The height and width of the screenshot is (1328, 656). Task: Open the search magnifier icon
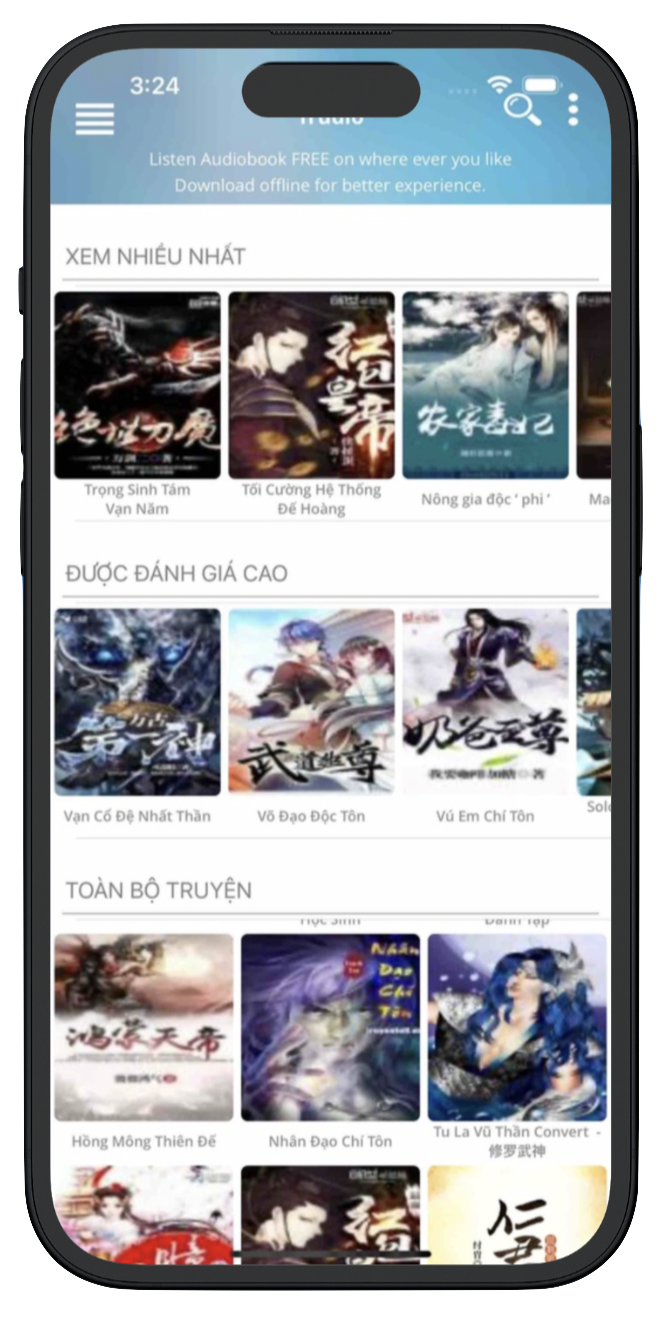(521, 108)
